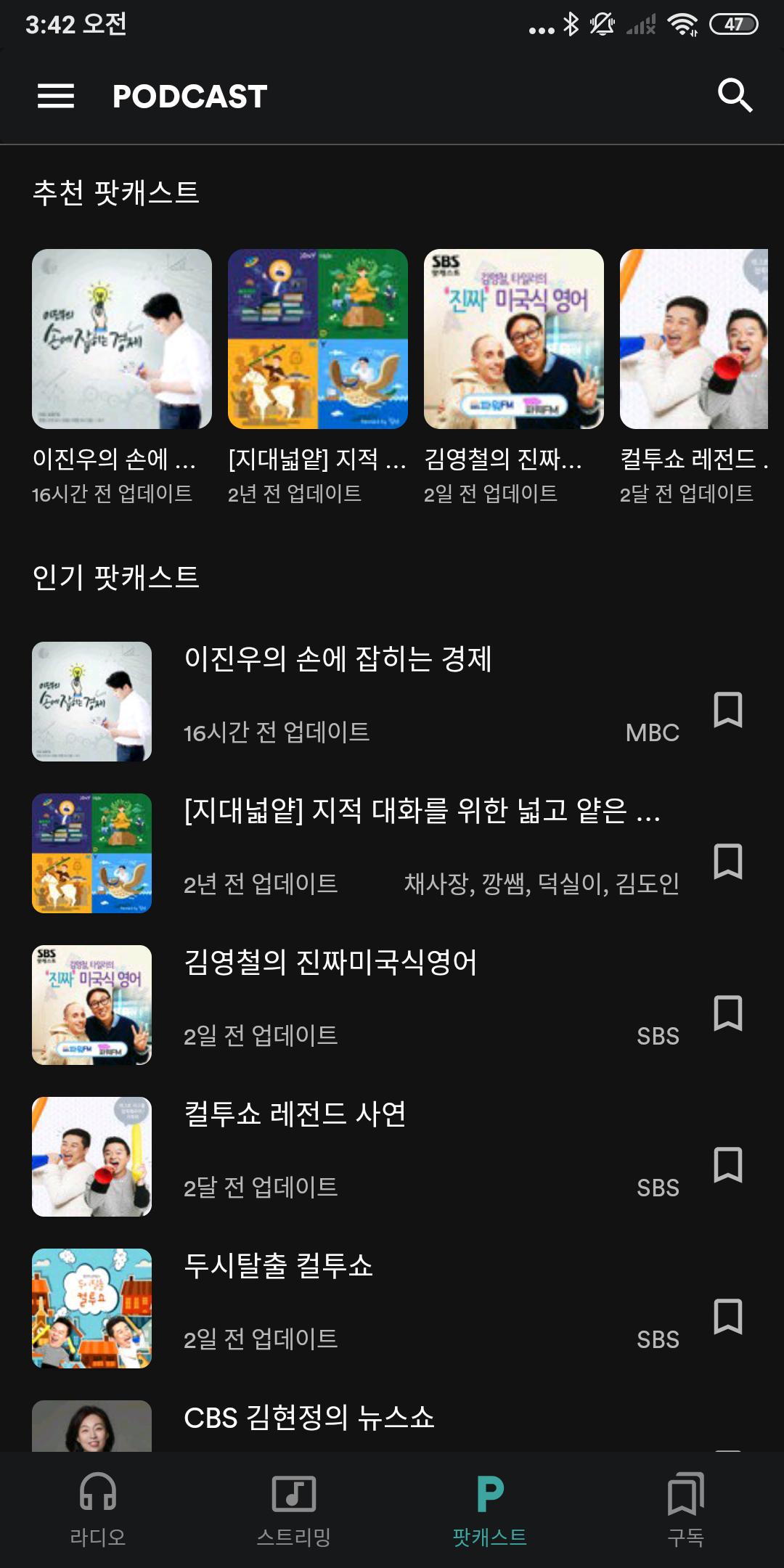Image resolution: width=784 pixels, height=1568 pixels.
Task: Bookmark 이진우의 손에 잡히는 경제 podcast
Action: coord(727,709)
